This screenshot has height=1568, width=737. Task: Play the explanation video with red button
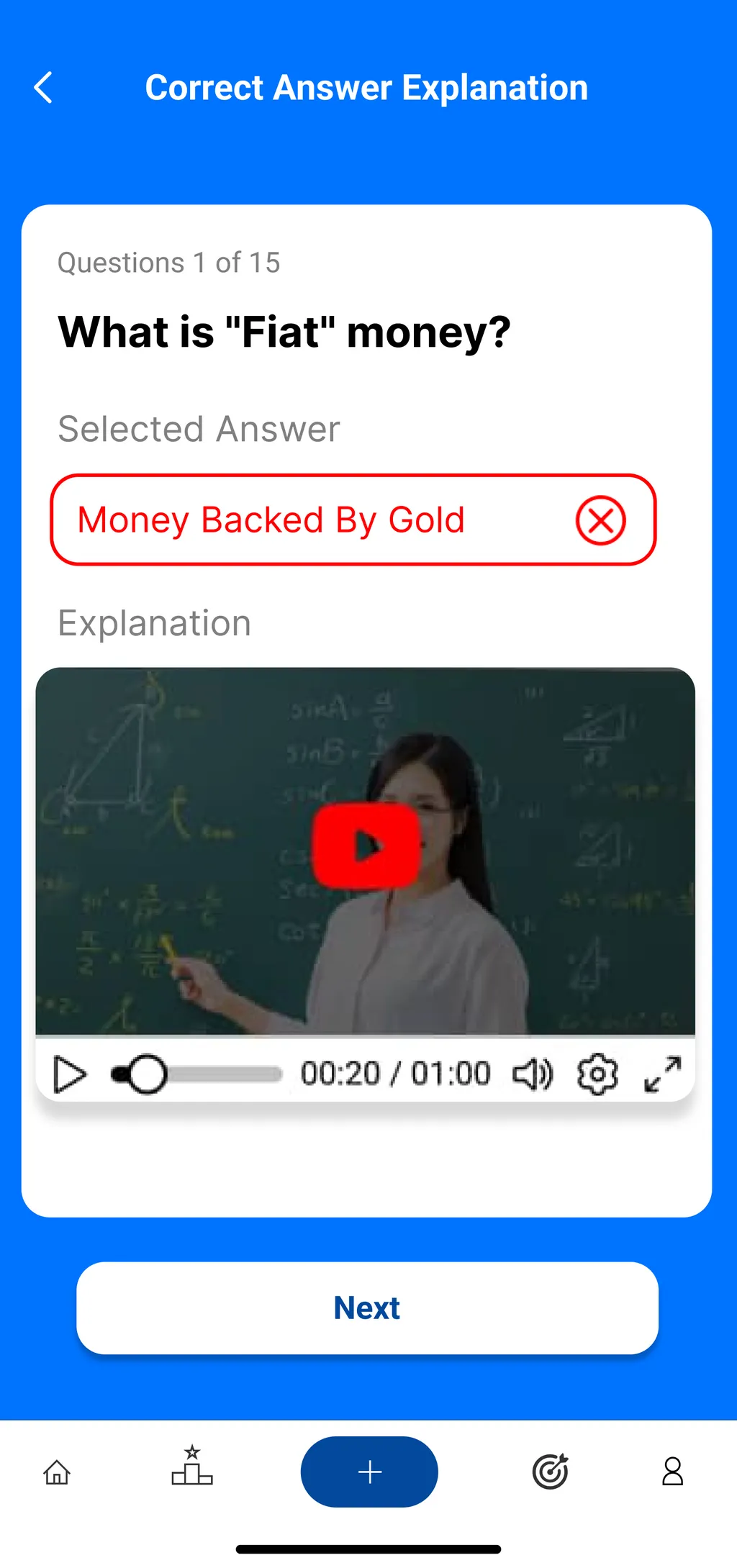click(x=366, y=846)
